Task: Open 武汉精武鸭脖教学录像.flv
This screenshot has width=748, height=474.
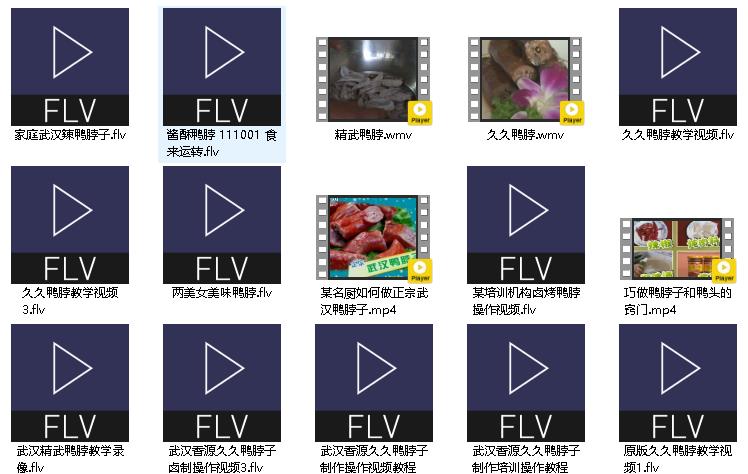Action: tap(70, 382)
